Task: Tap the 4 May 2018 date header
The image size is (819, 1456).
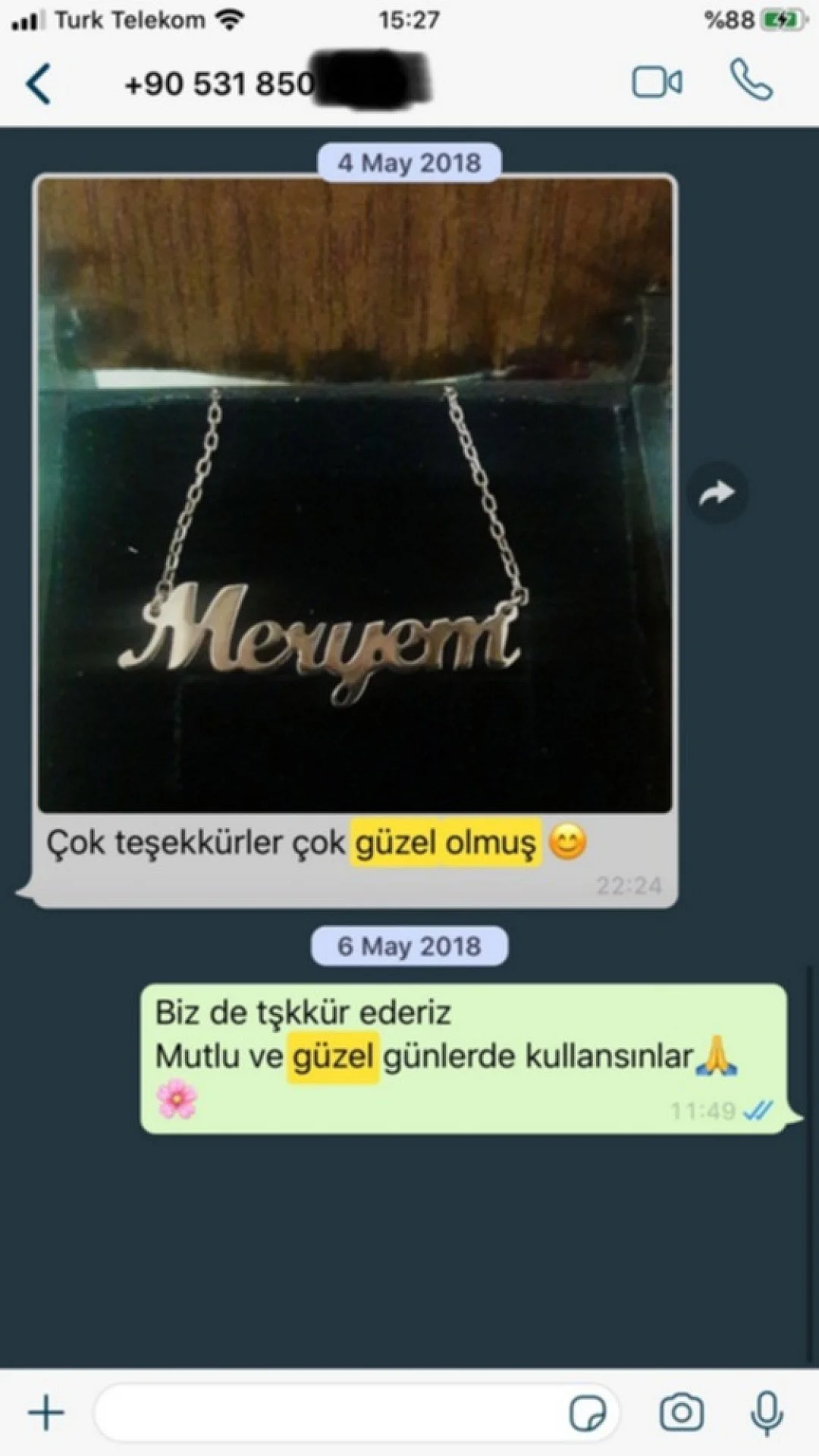Action: (409, 161)
